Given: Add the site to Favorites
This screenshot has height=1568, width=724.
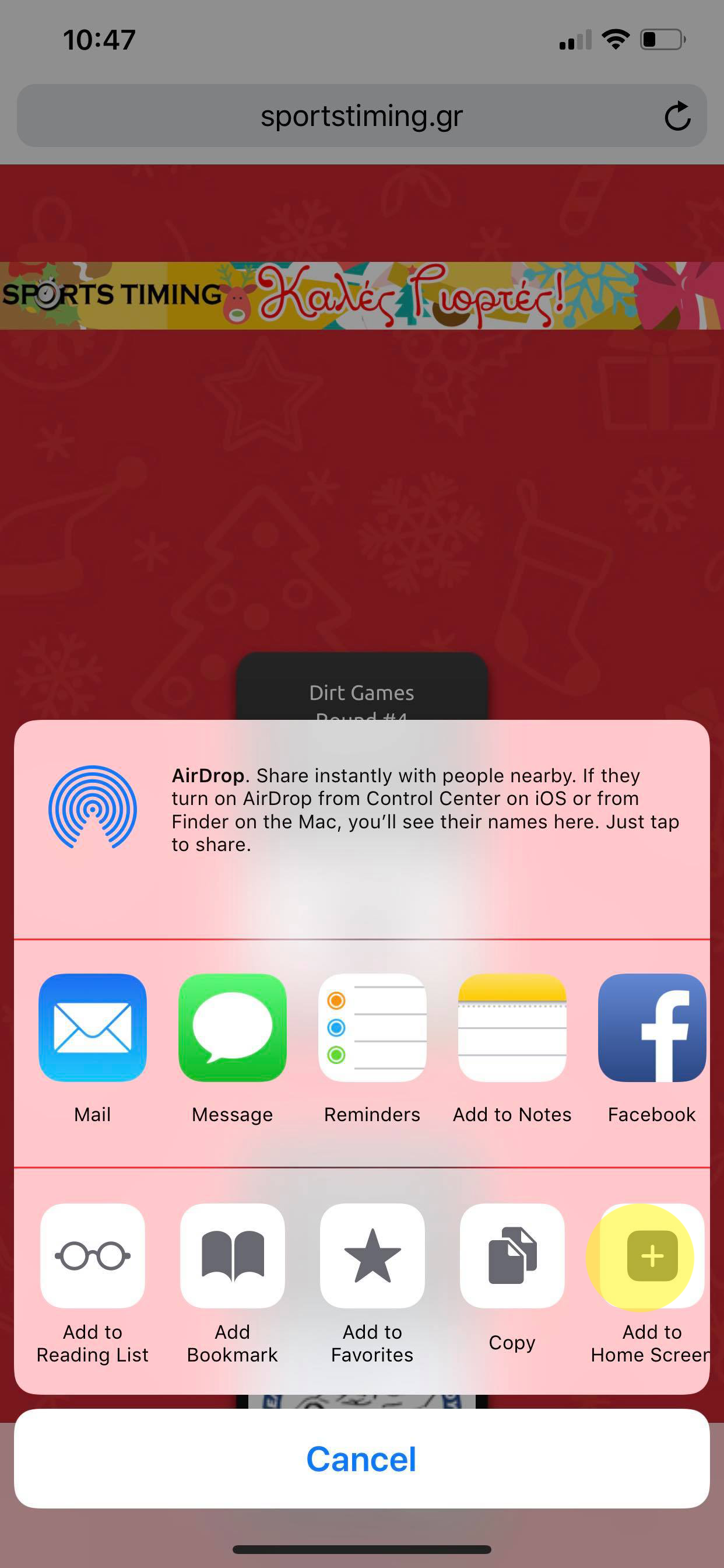Looking at the screenshot, I should [x=372, y=1255].
